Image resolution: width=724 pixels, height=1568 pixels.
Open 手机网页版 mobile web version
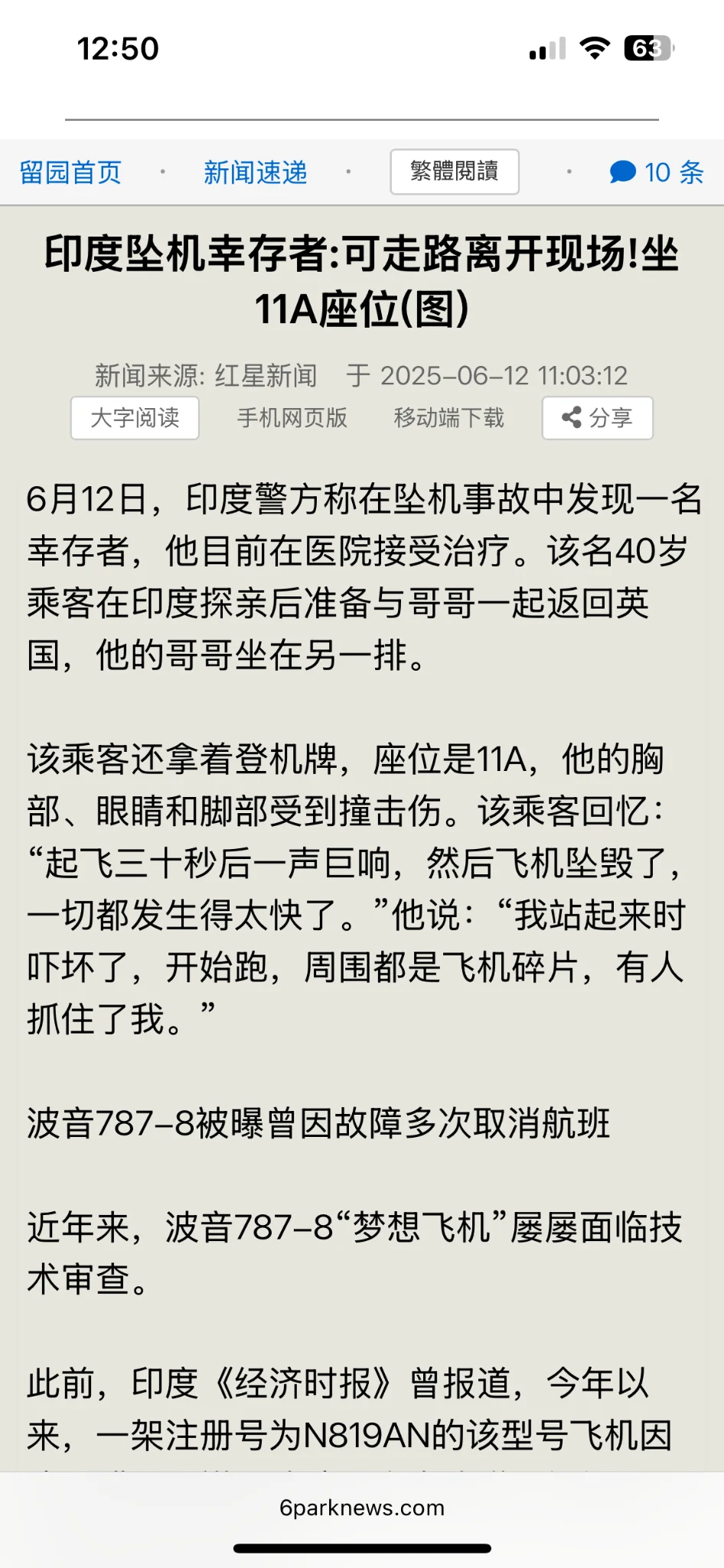(292, 418)
